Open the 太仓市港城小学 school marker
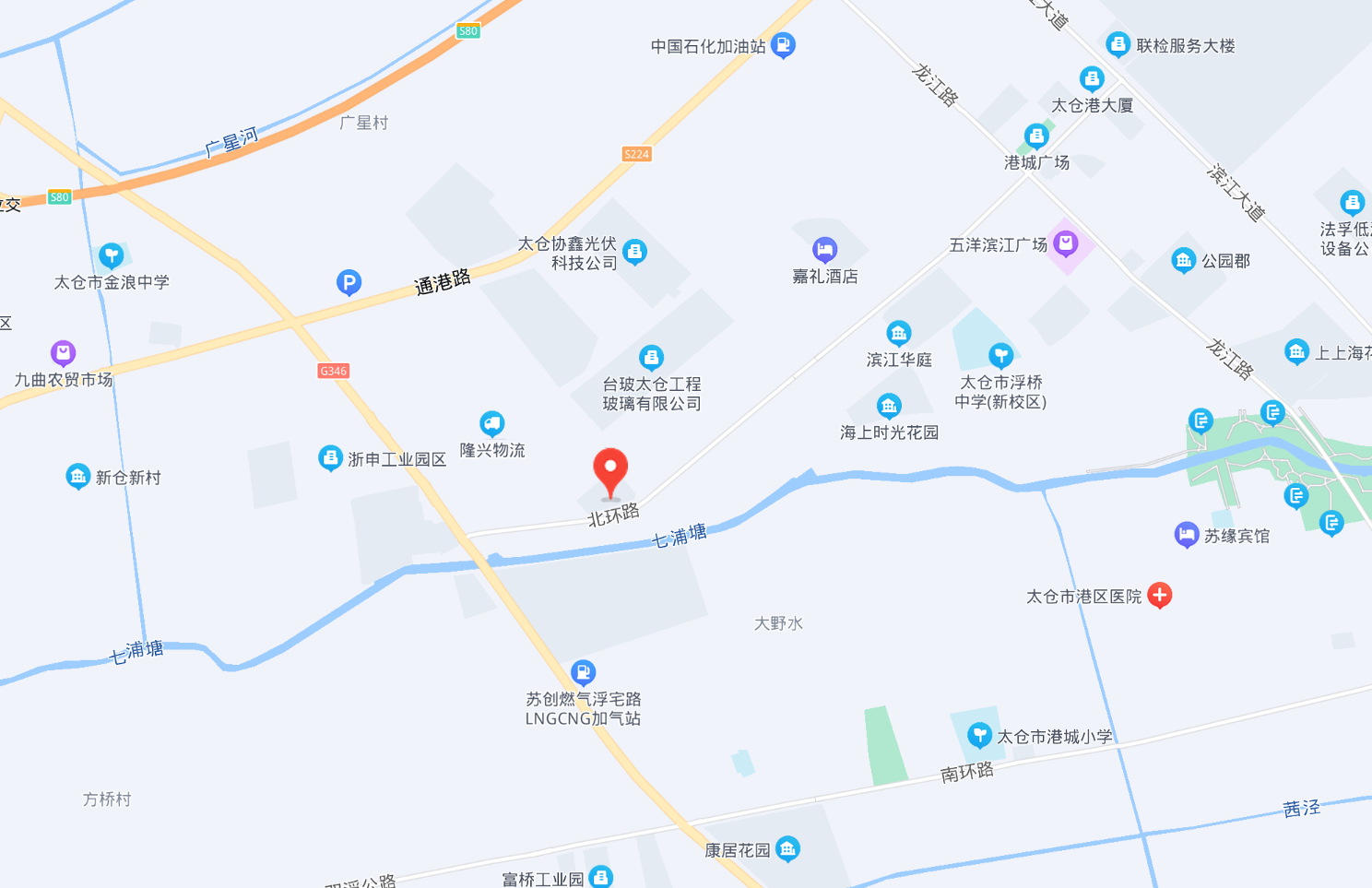This screenshot has height=888, width=1372. tap(979, 735)
